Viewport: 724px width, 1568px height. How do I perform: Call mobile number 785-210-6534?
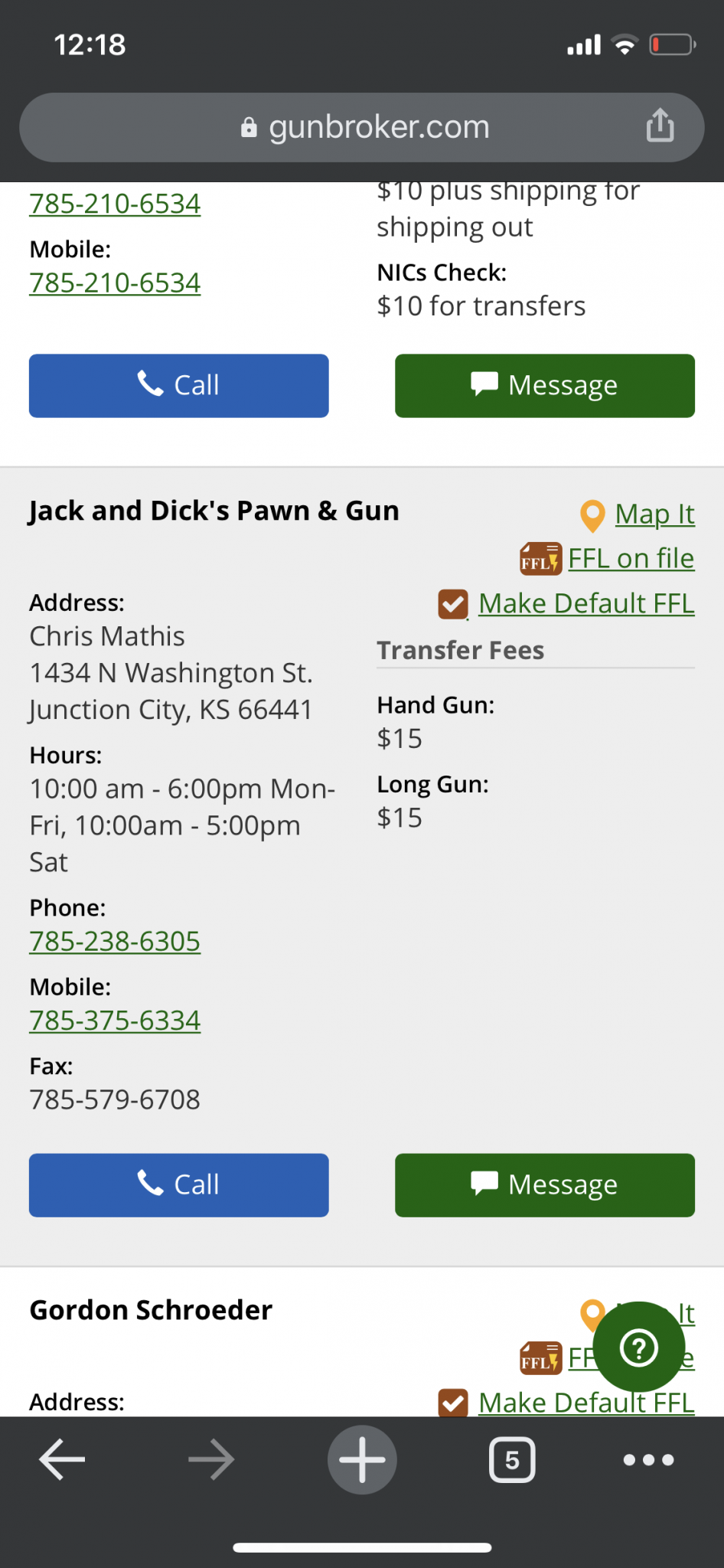tap(115, 283)
